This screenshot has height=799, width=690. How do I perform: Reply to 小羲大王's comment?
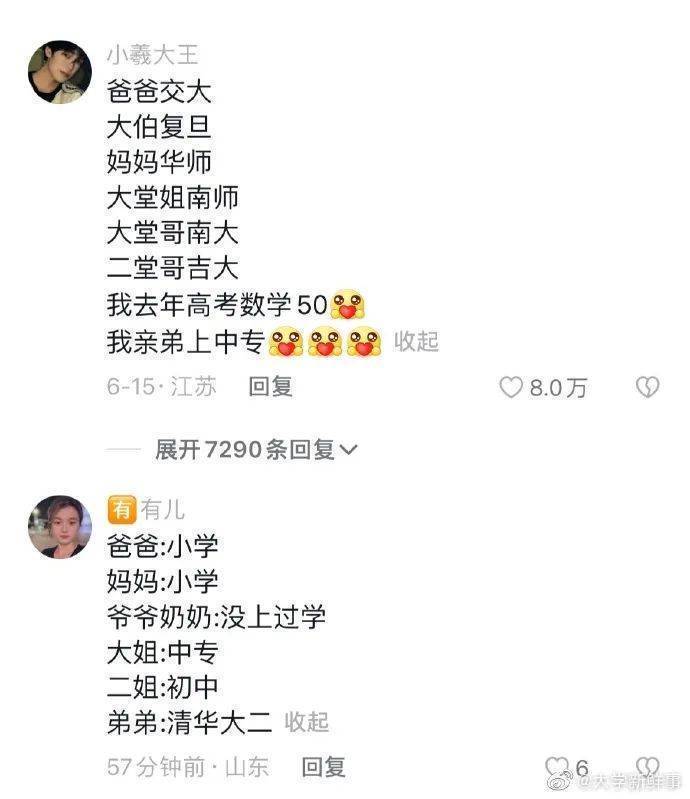(270, 387)
